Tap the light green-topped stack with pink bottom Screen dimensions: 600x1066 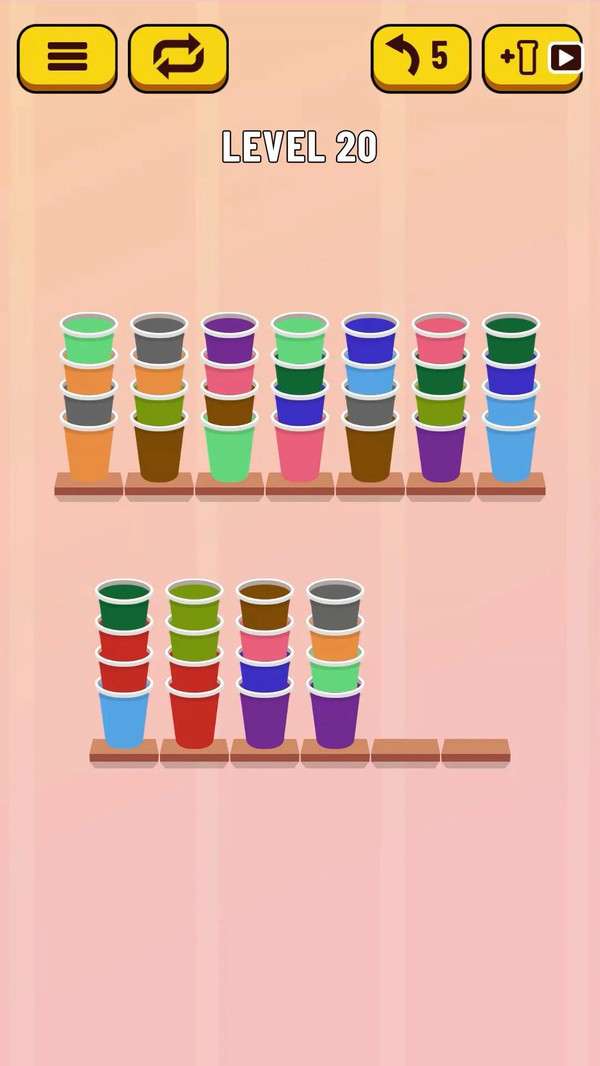[x=300, y=400]
